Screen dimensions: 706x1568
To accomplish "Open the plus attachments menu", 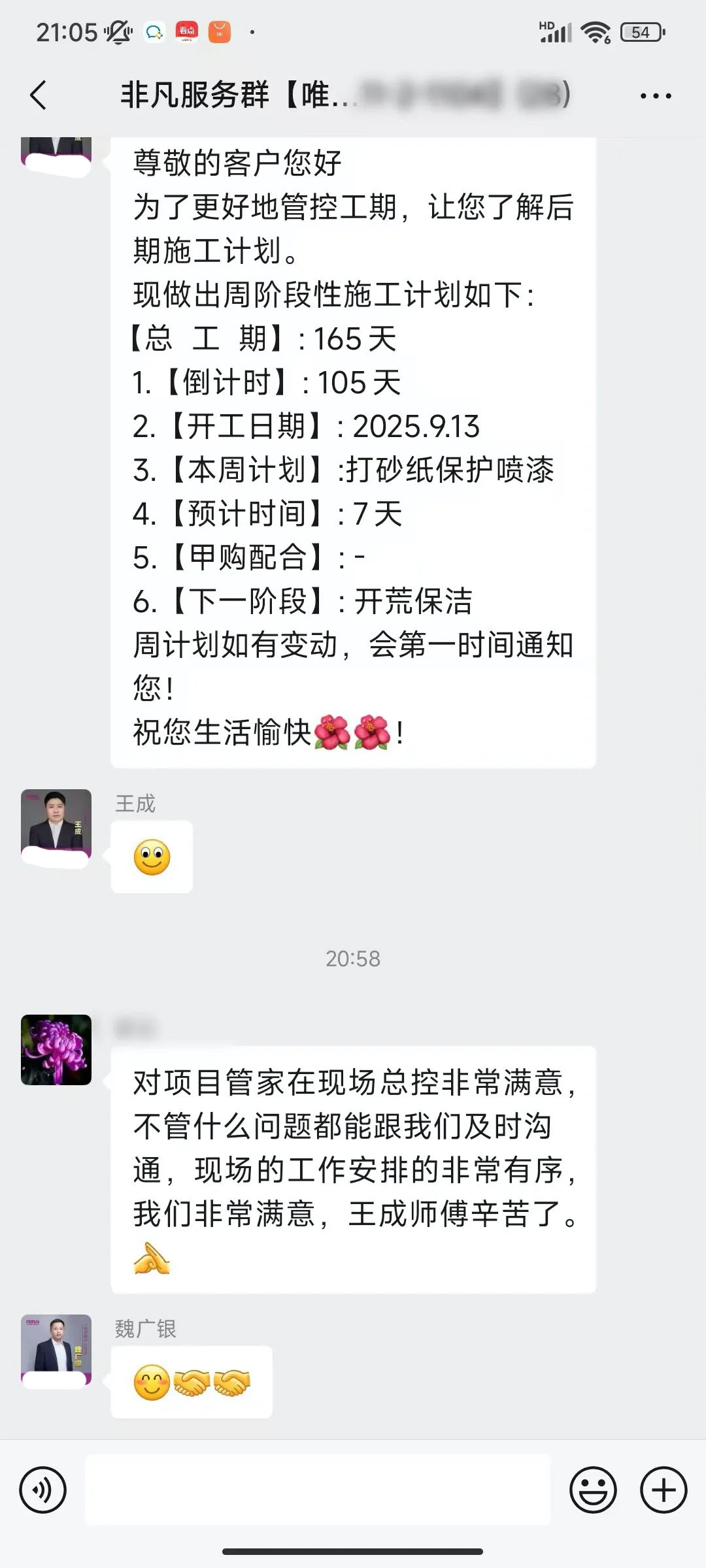I will pos(664,1490).
